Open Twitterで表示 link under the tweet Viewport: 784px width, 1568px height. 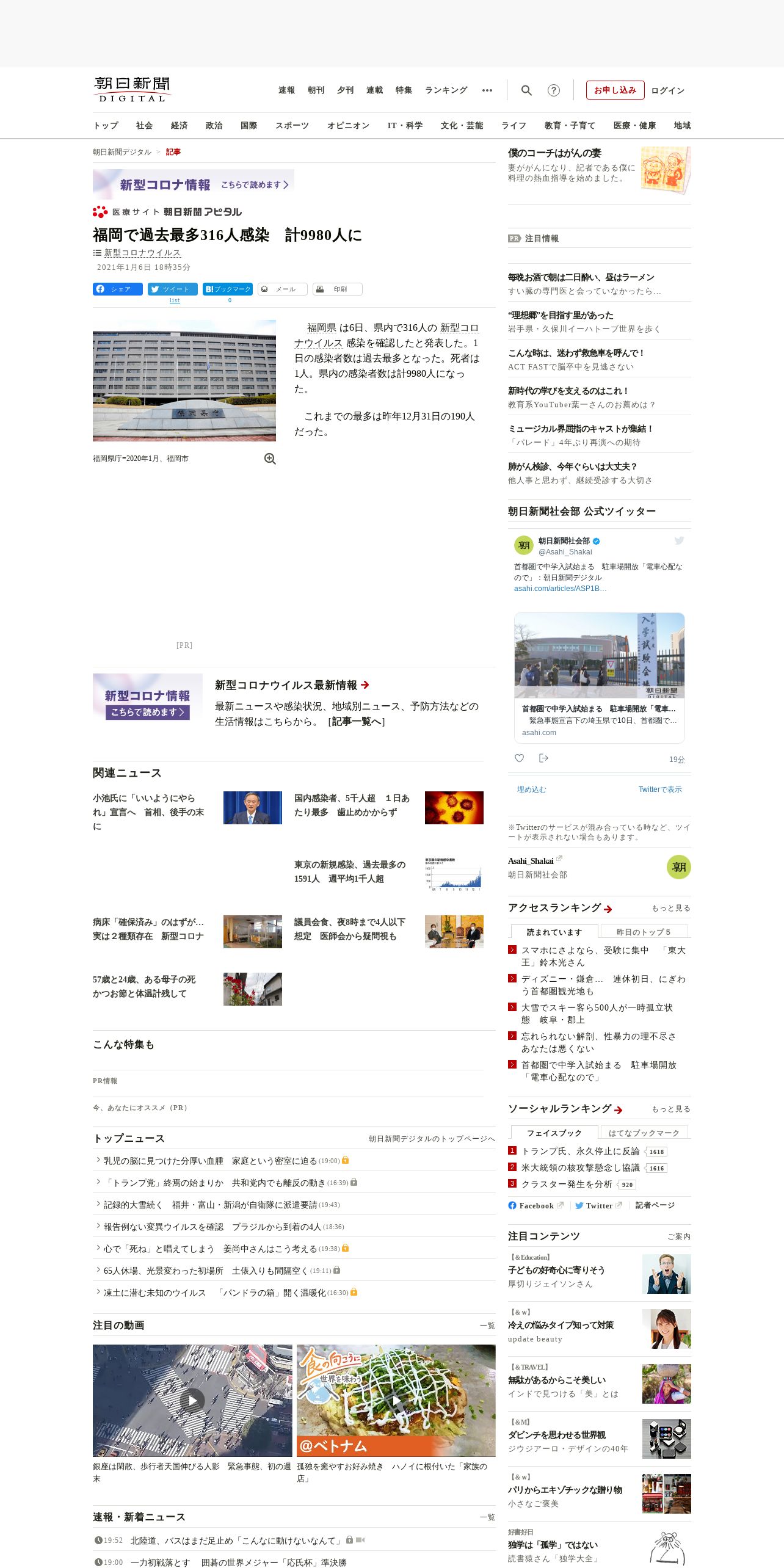point(660,789)
